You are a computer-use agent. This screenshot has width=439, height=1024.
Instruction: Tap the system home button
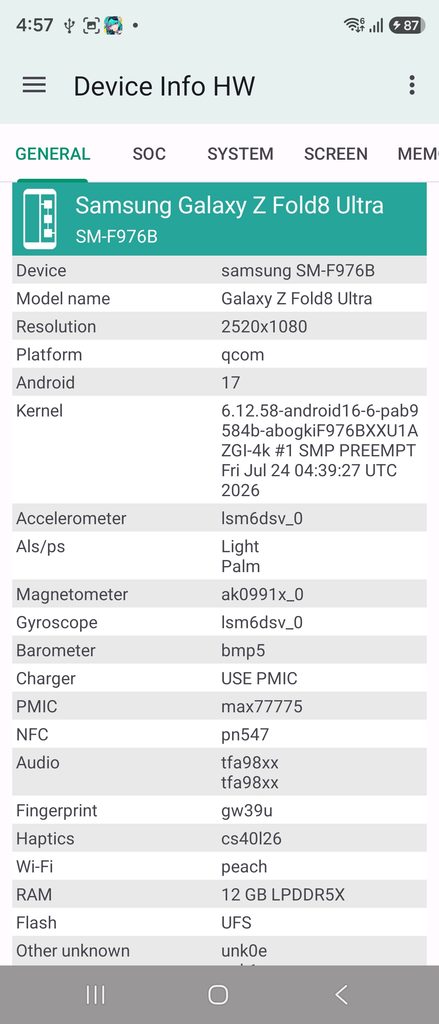tap(218, 995)
